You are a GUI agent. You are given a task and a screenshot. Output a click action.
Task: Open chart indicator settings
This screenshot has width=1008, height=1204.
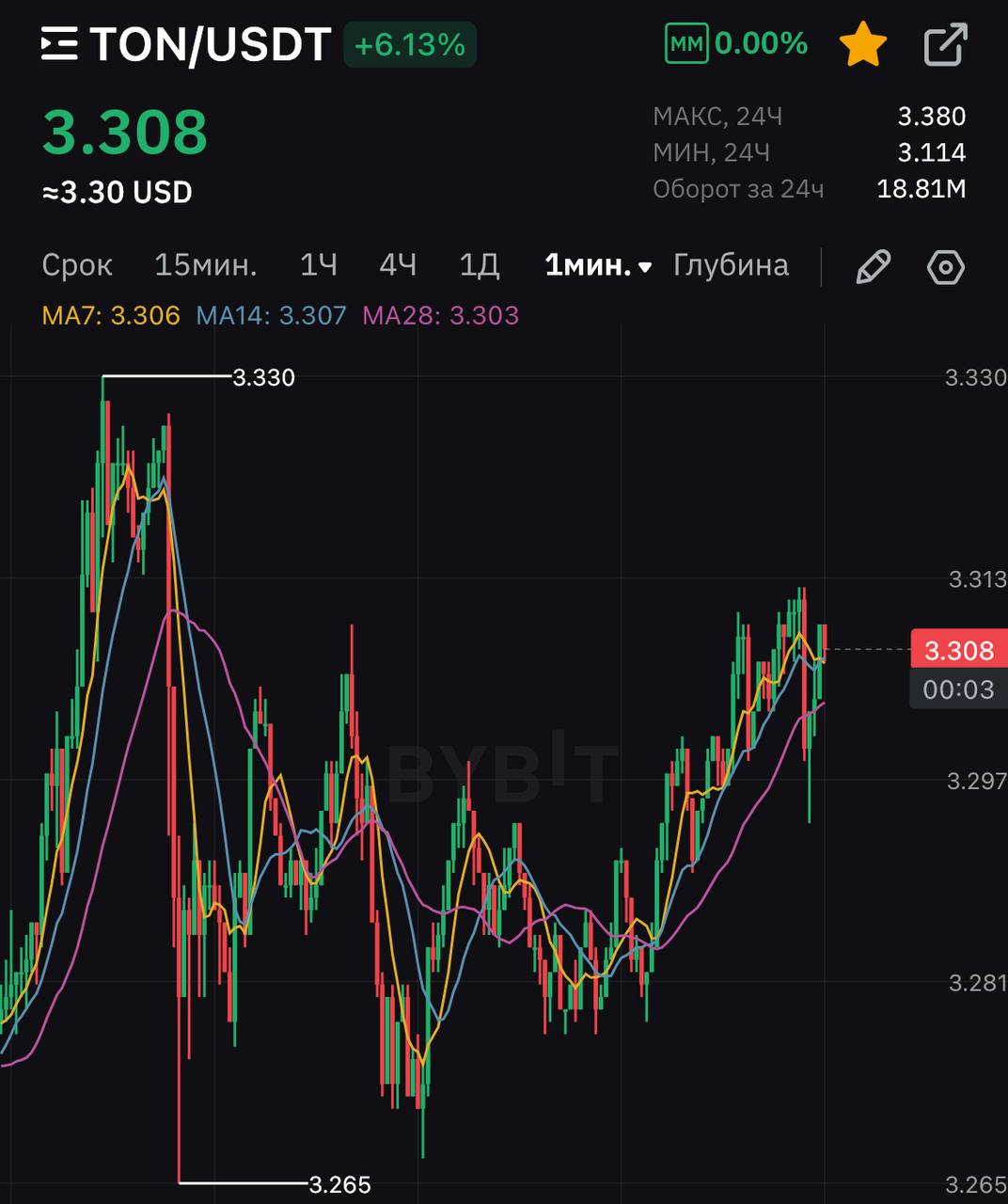[945, 267]
